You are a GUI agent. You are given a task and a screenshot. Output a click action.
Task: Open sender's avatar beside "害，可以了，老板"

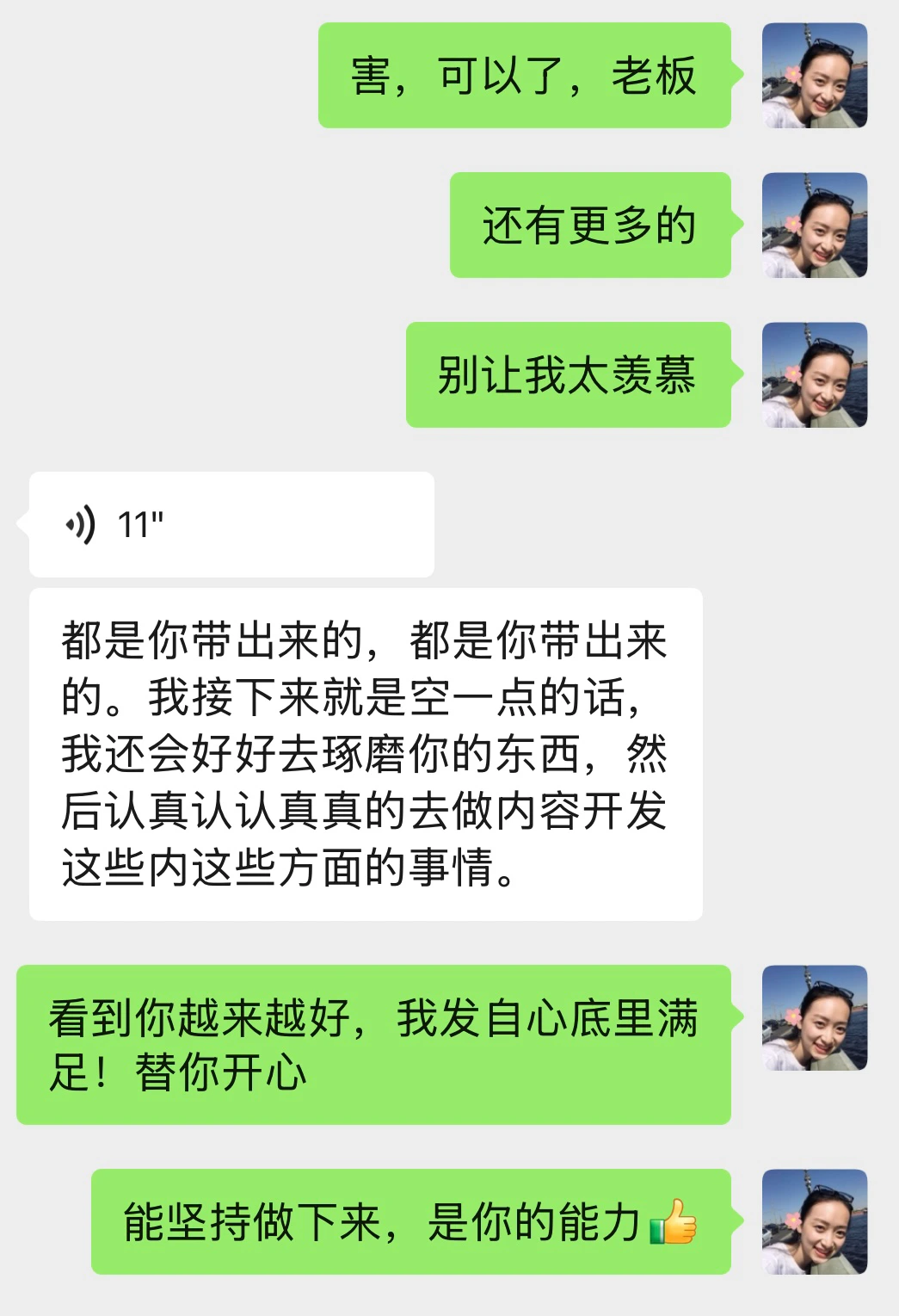coord(814,76)
